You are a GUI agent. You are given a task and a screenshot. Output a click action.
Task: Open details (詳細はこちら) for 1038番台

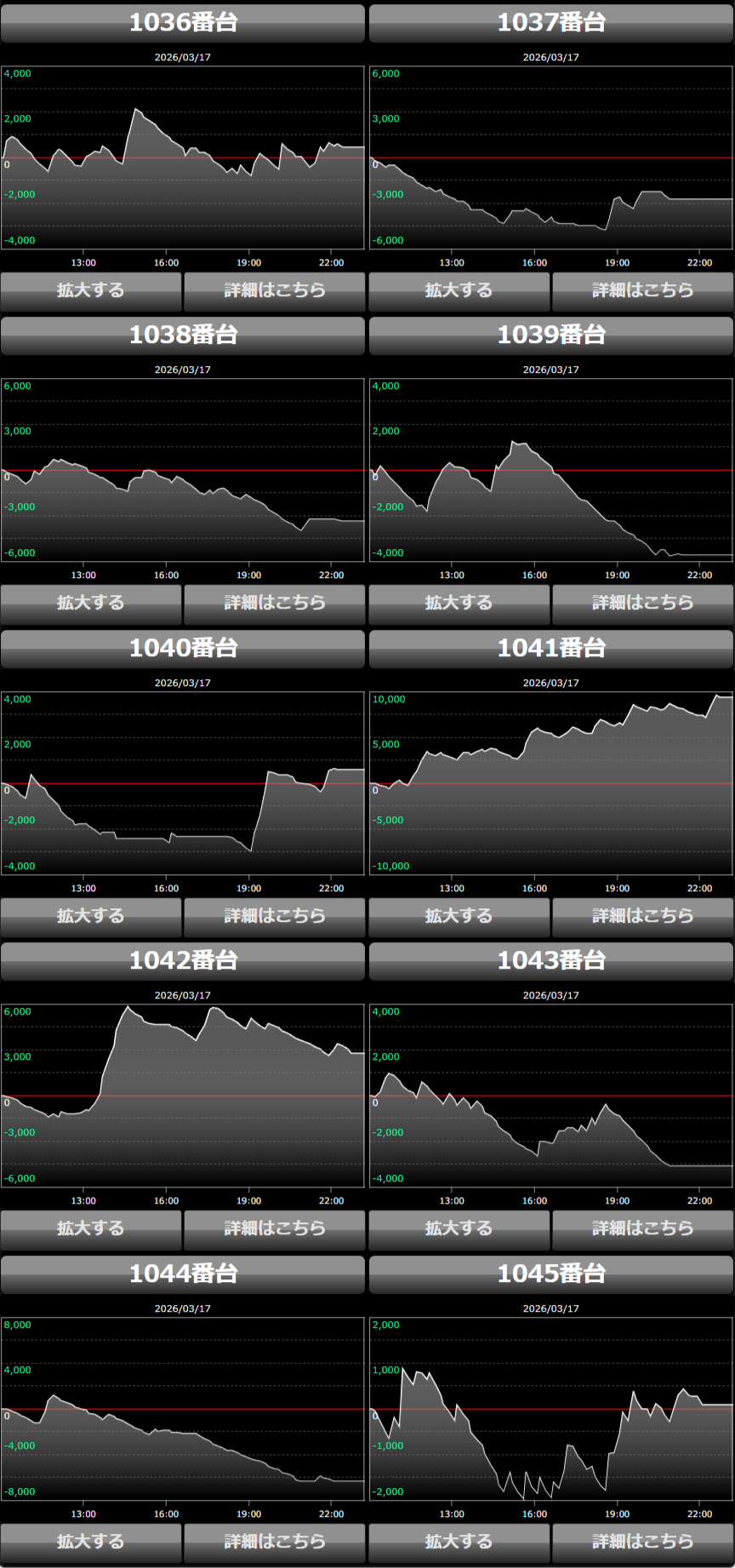[274, 603]
